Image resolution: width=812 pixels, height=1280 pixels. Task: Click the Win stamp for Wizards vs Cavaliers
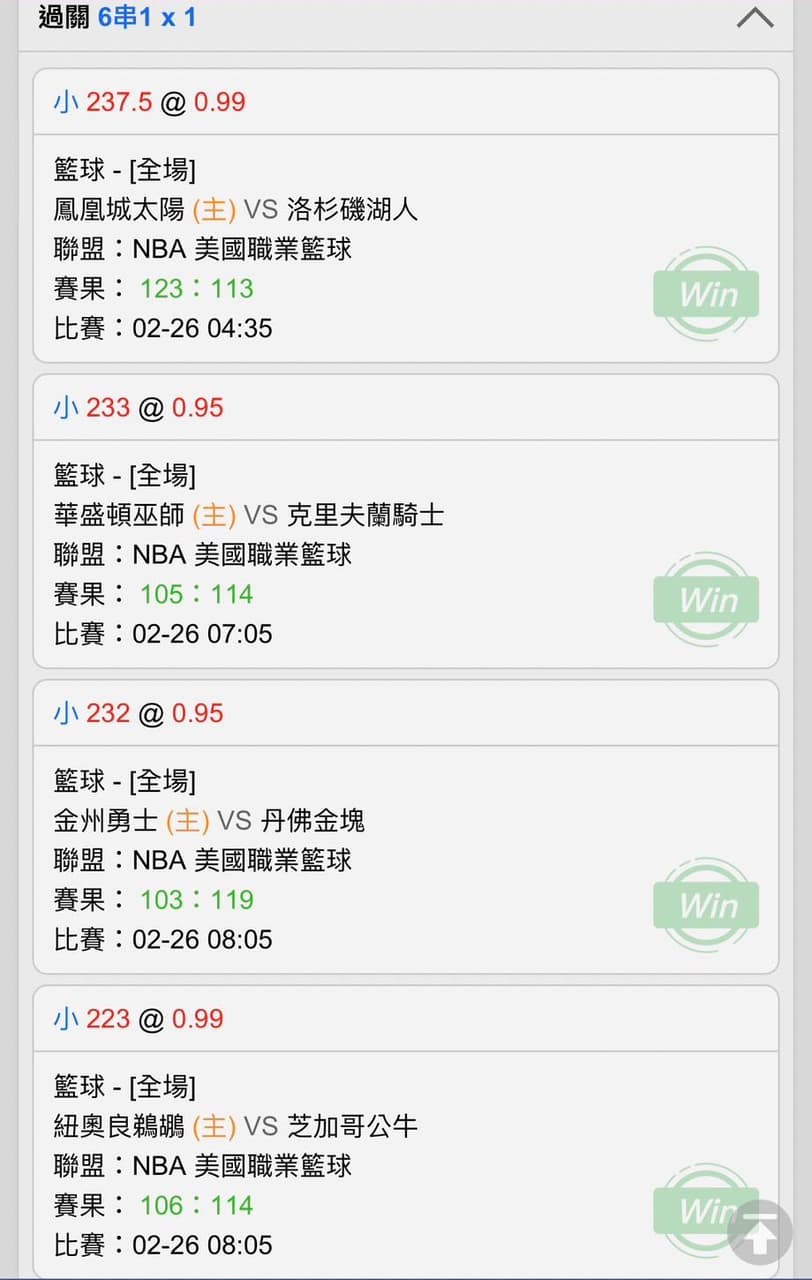click(706, 598)
